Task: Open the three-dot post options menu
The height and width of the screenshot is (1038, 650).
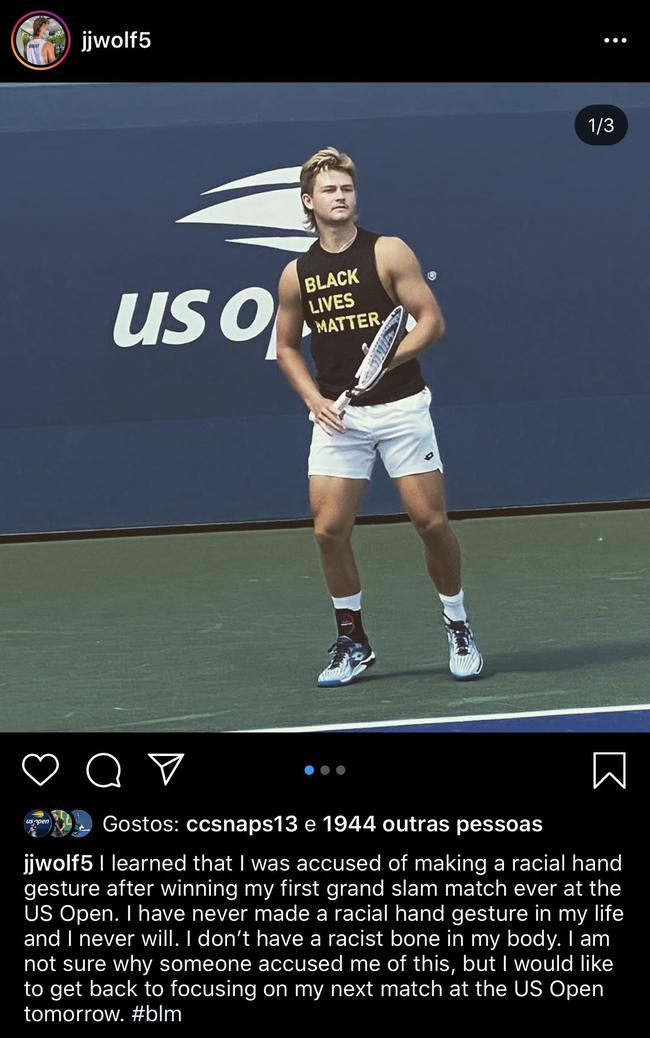Action: point(615,41)
